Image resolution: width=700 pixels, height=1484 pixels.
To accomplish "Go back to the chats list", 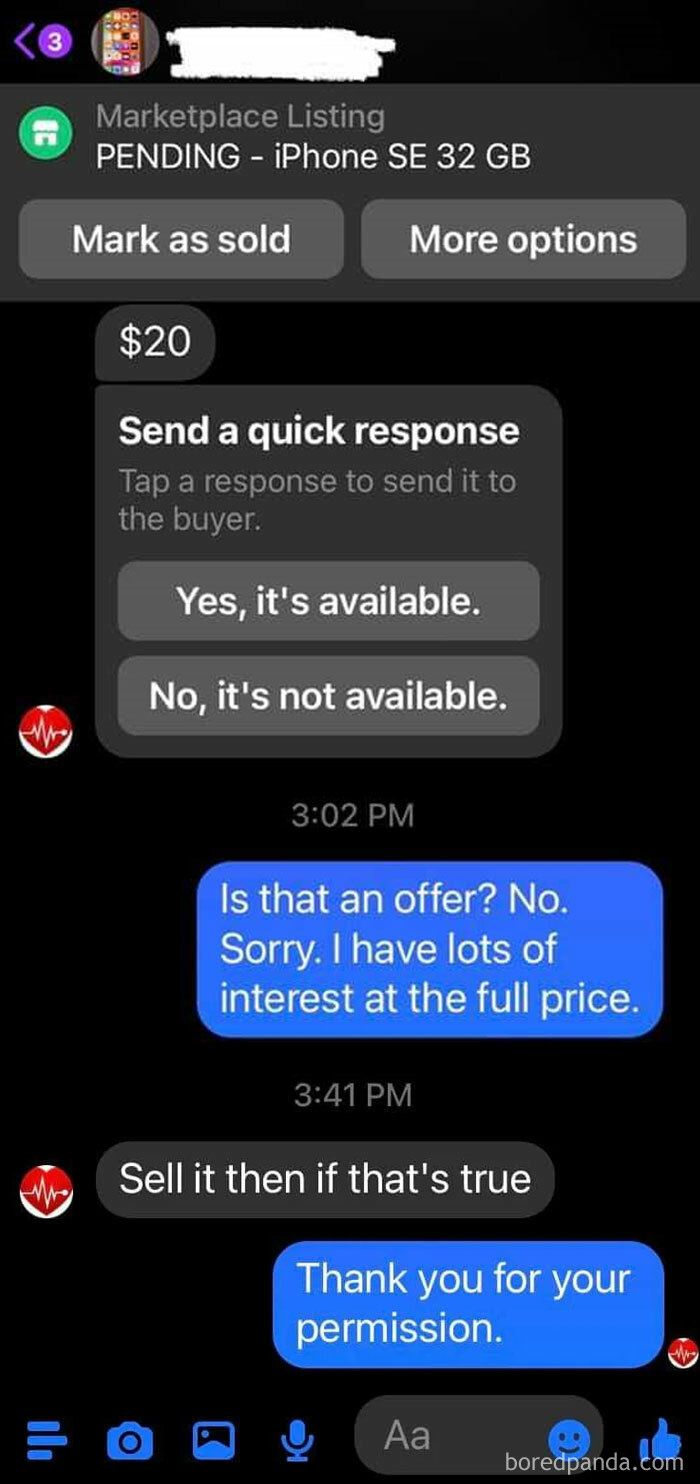I will (40, 41).
